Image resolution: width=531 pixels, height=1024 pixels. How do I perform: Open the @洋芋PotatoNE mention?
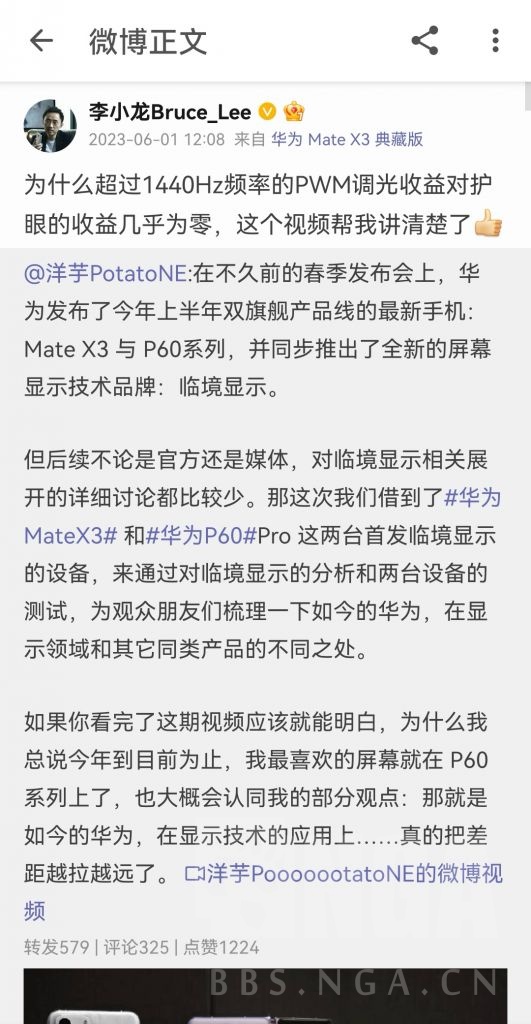pos(106,274)
